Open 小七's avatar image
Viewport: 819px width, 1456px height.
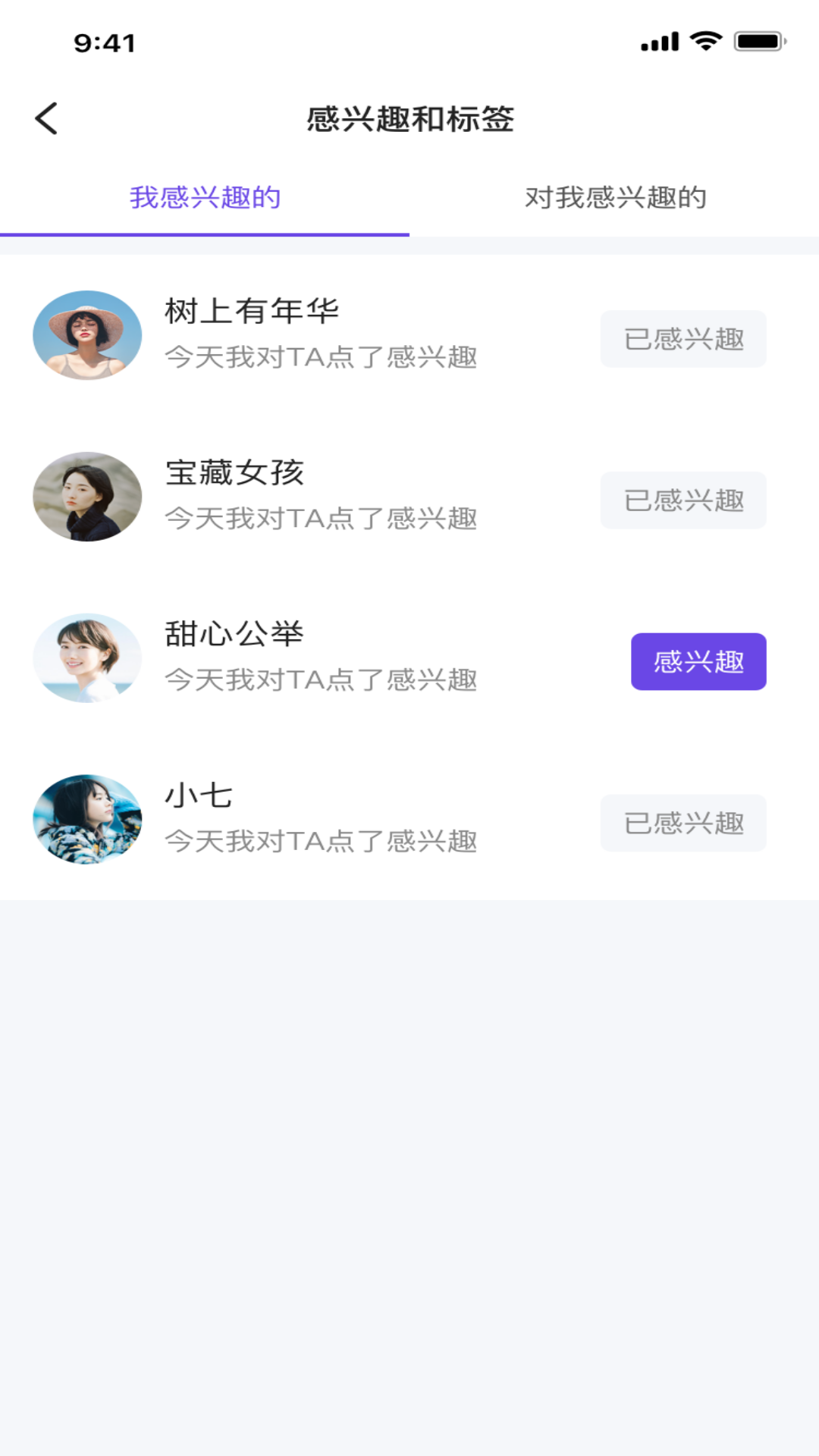[86, 821]
